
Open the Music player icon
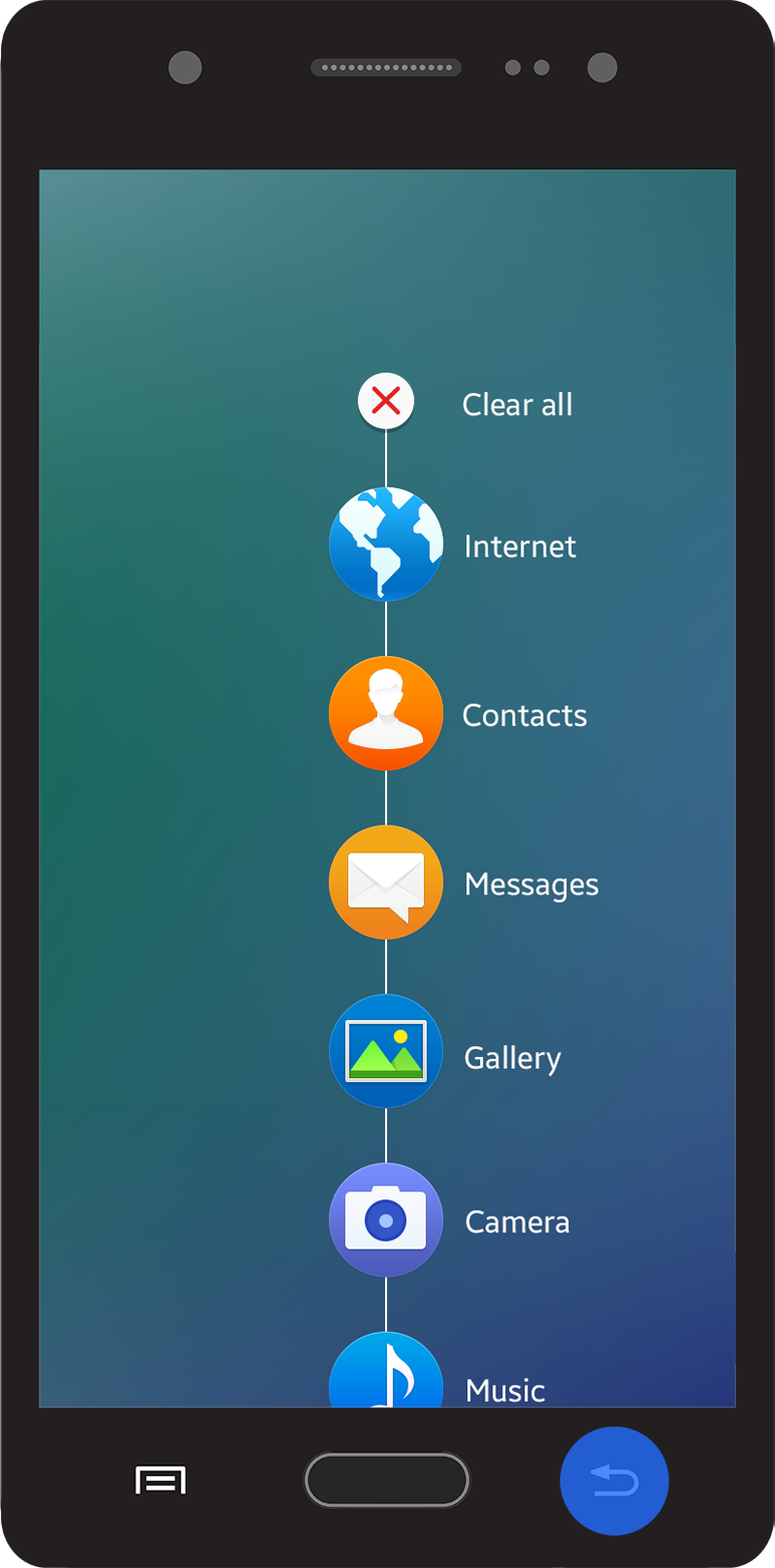click(386, 1374)
